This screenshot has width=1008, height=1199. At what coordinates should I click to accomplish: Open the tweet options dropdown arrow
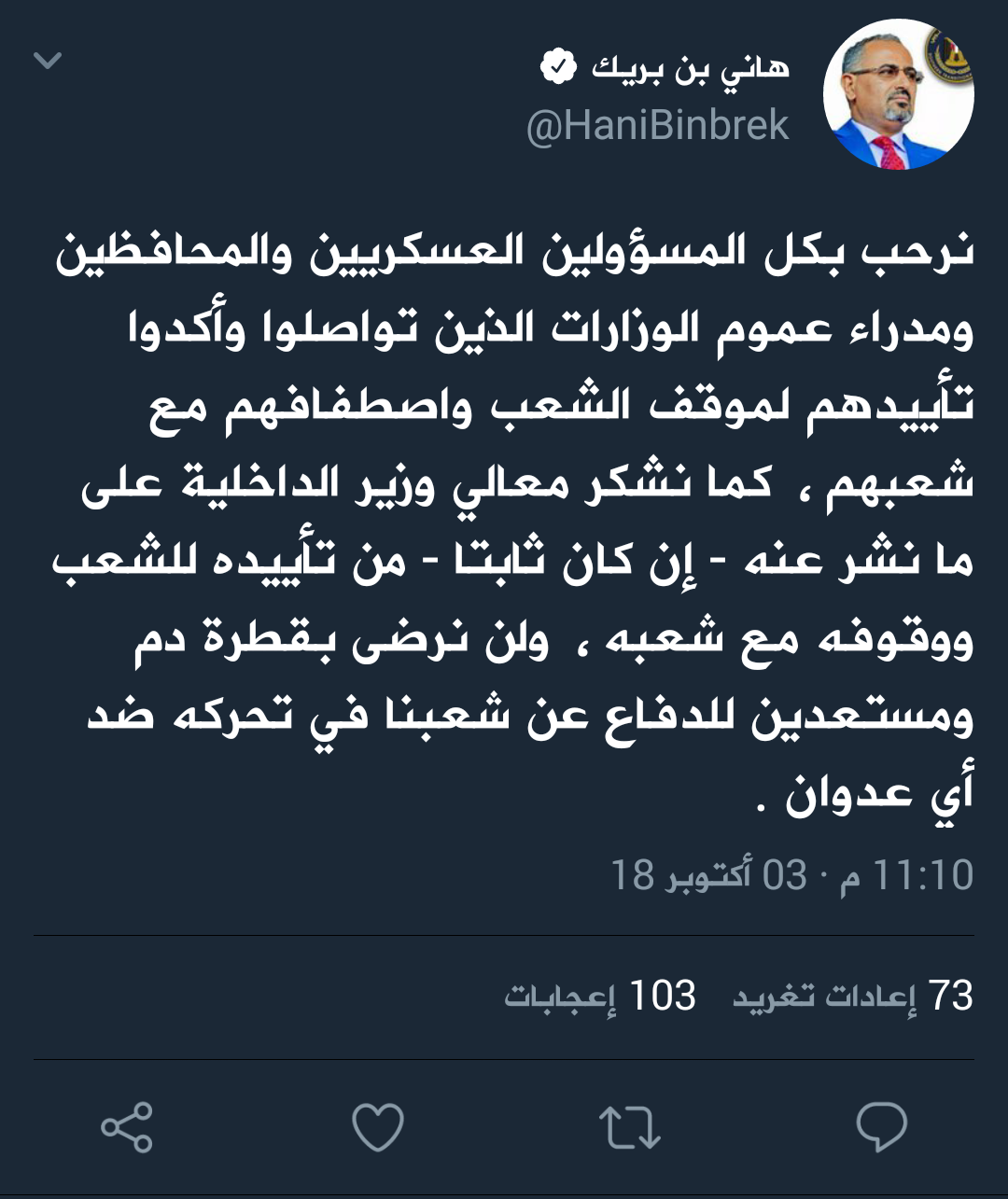pyautogui.click(x=48, y=62)
